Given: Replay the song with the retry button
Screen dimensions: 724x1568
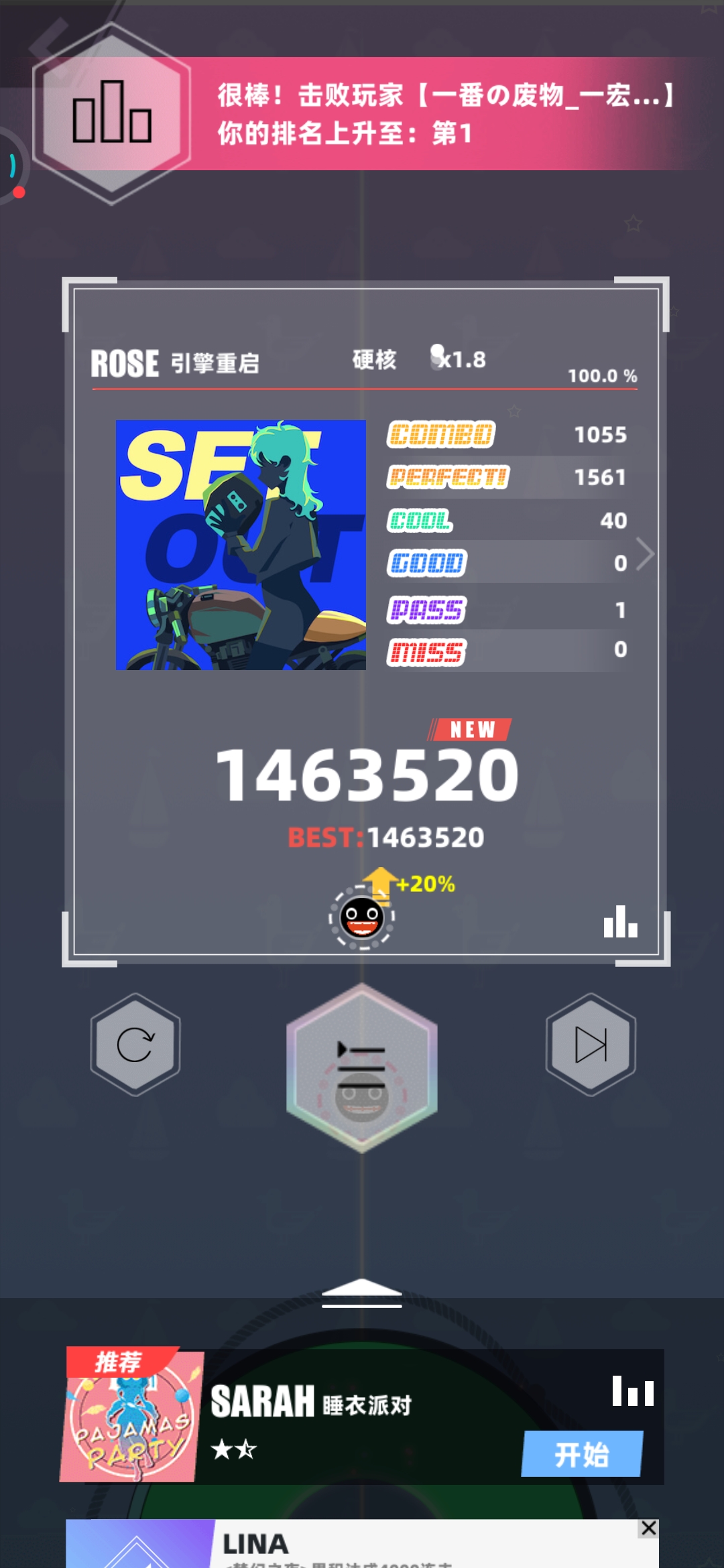Looking at the screenshot, I should tap(135, 1045).
